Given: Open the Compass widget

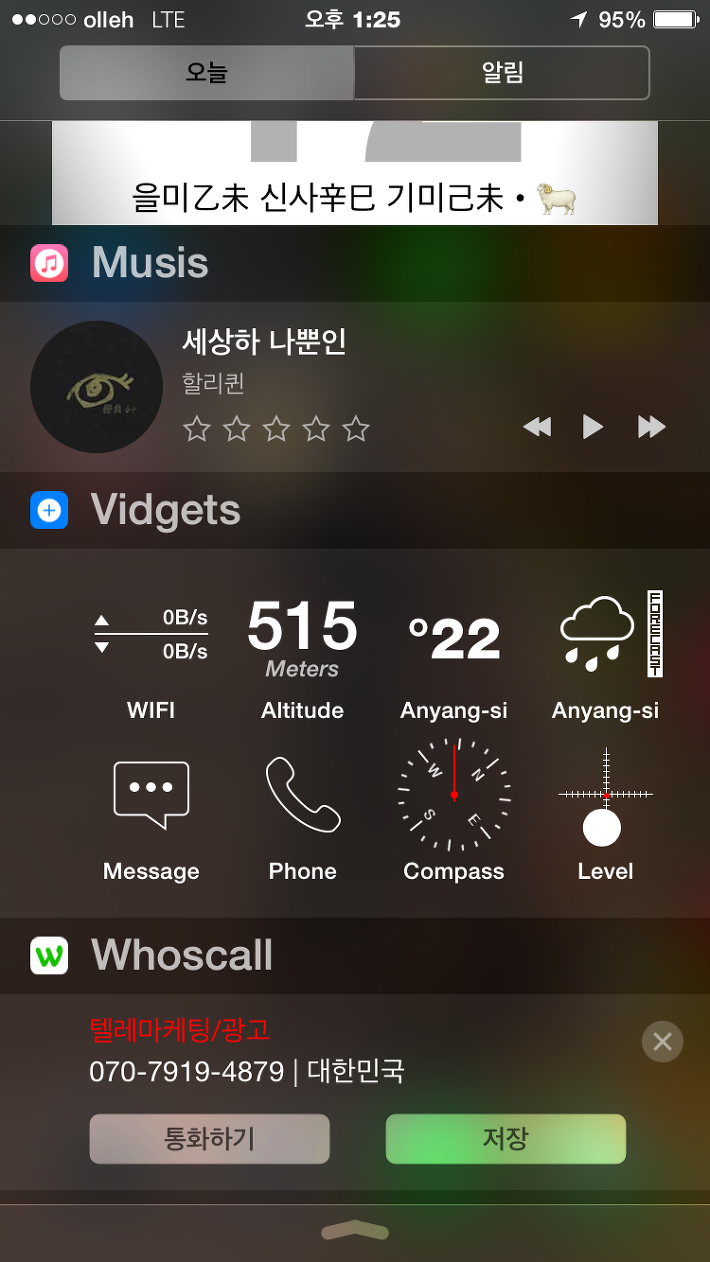Looking at the screenshot, I should click(454, 810).
